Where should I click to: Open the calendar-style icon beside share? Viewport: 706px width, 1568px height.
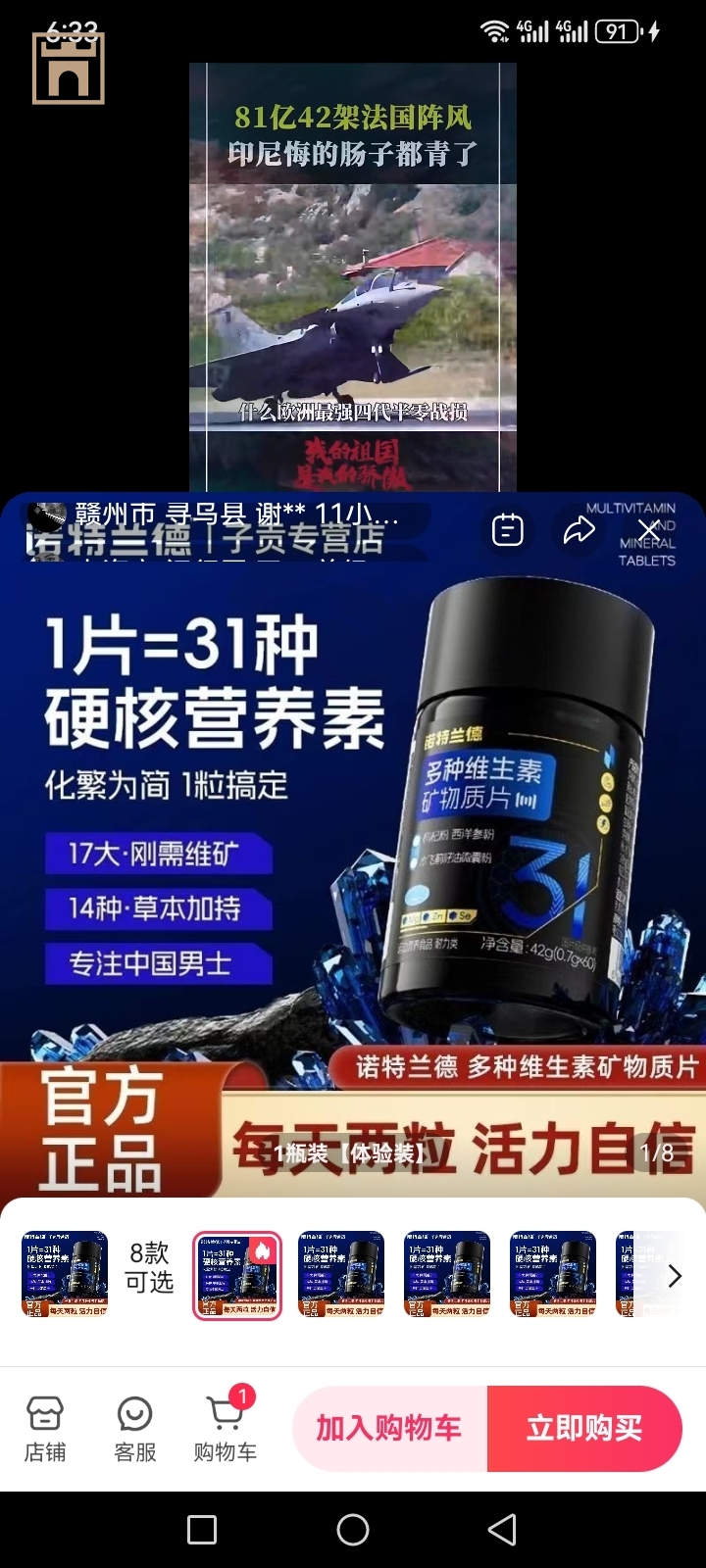tap(508, 531)
